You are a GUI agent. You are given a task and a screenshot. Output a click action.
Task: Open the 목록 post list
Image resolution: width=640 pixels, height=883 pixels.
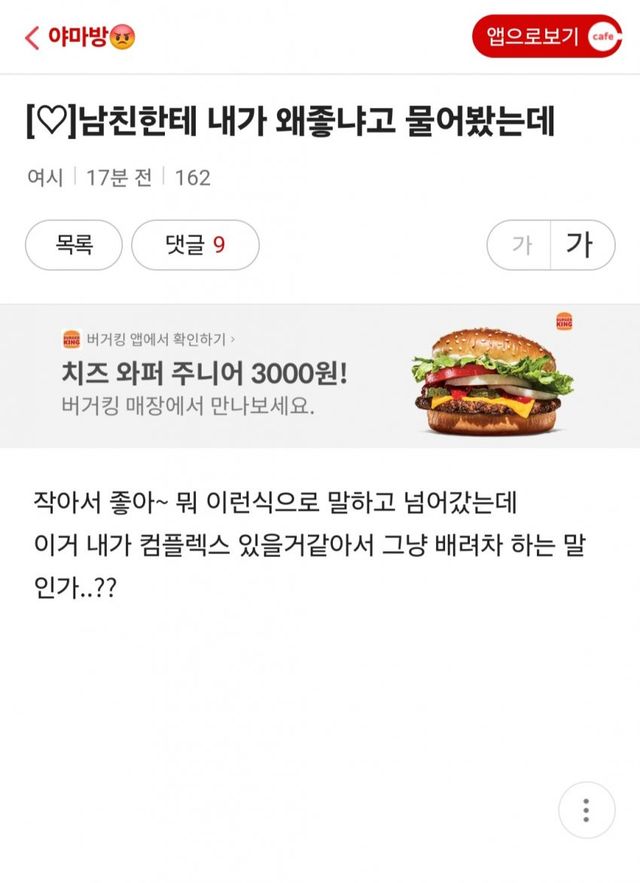[74, 245]
